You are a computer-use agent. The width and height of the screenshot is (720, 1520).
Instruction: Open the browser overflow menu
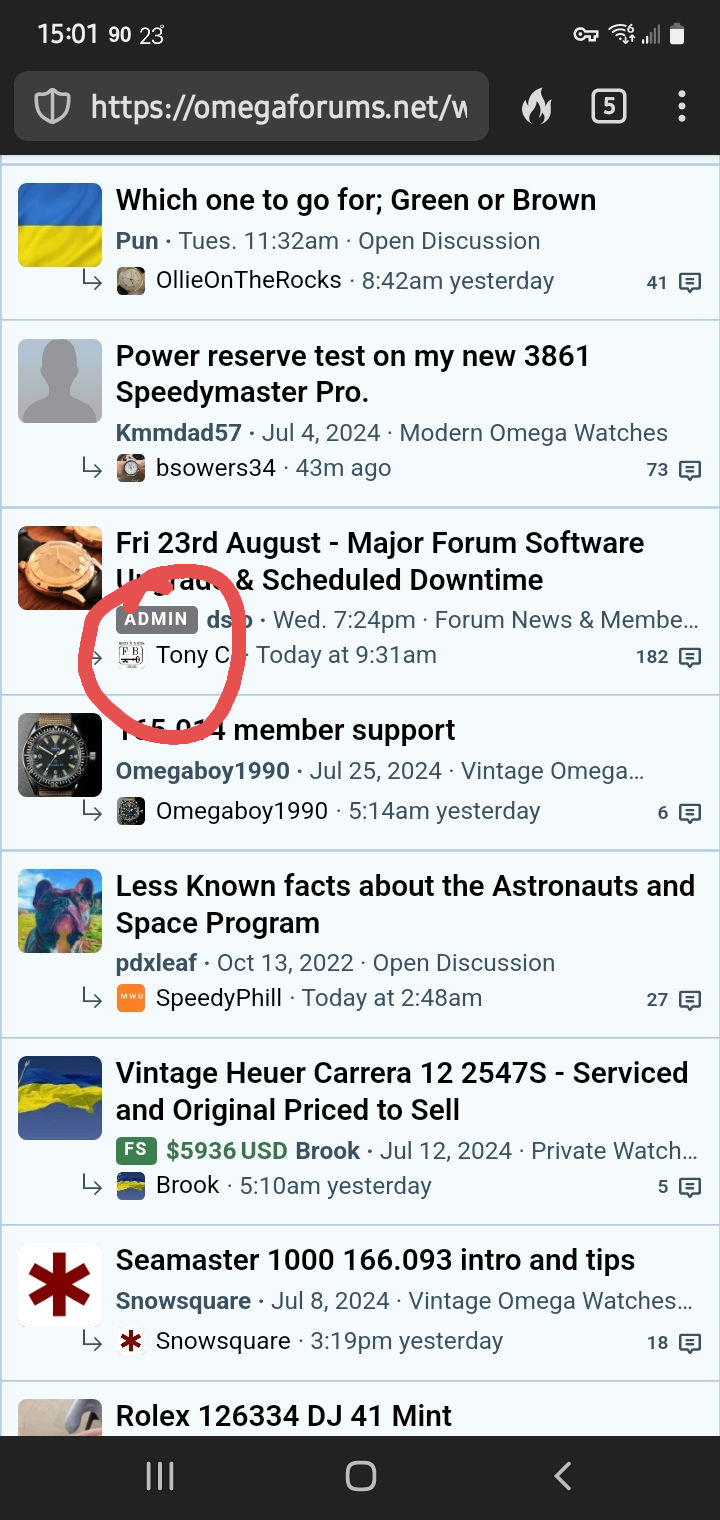pos(681,106)
